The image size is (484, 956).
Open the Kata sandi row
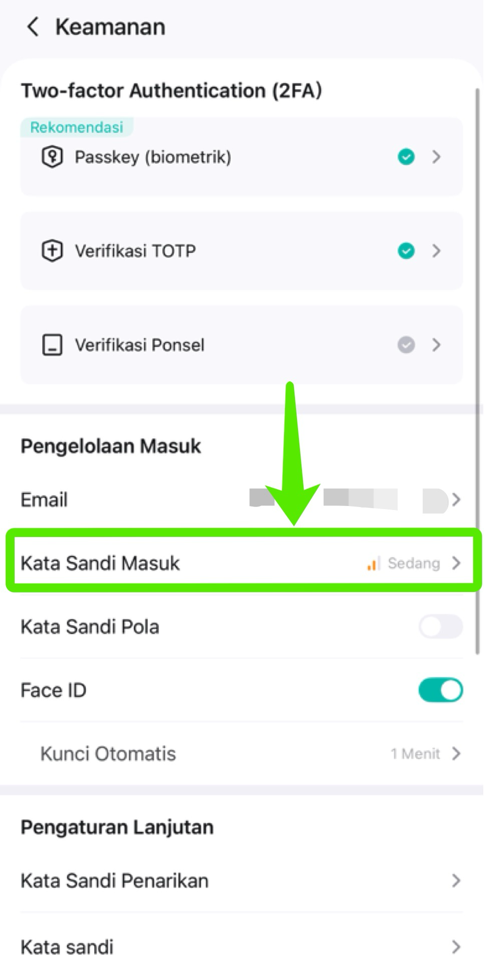241,946
